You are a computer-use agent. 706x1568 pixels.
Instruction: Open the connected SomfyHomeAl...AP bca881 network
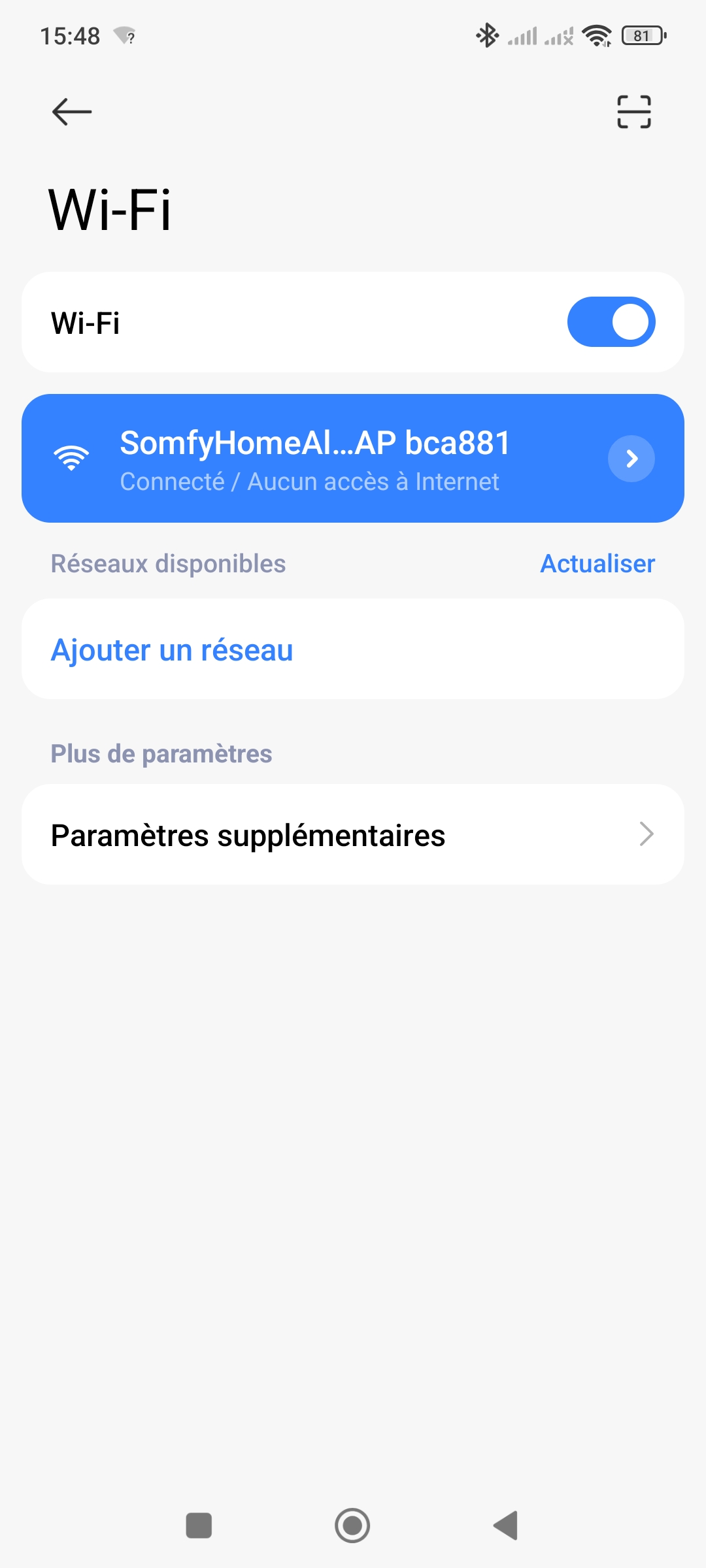click(x=314, y=459)
